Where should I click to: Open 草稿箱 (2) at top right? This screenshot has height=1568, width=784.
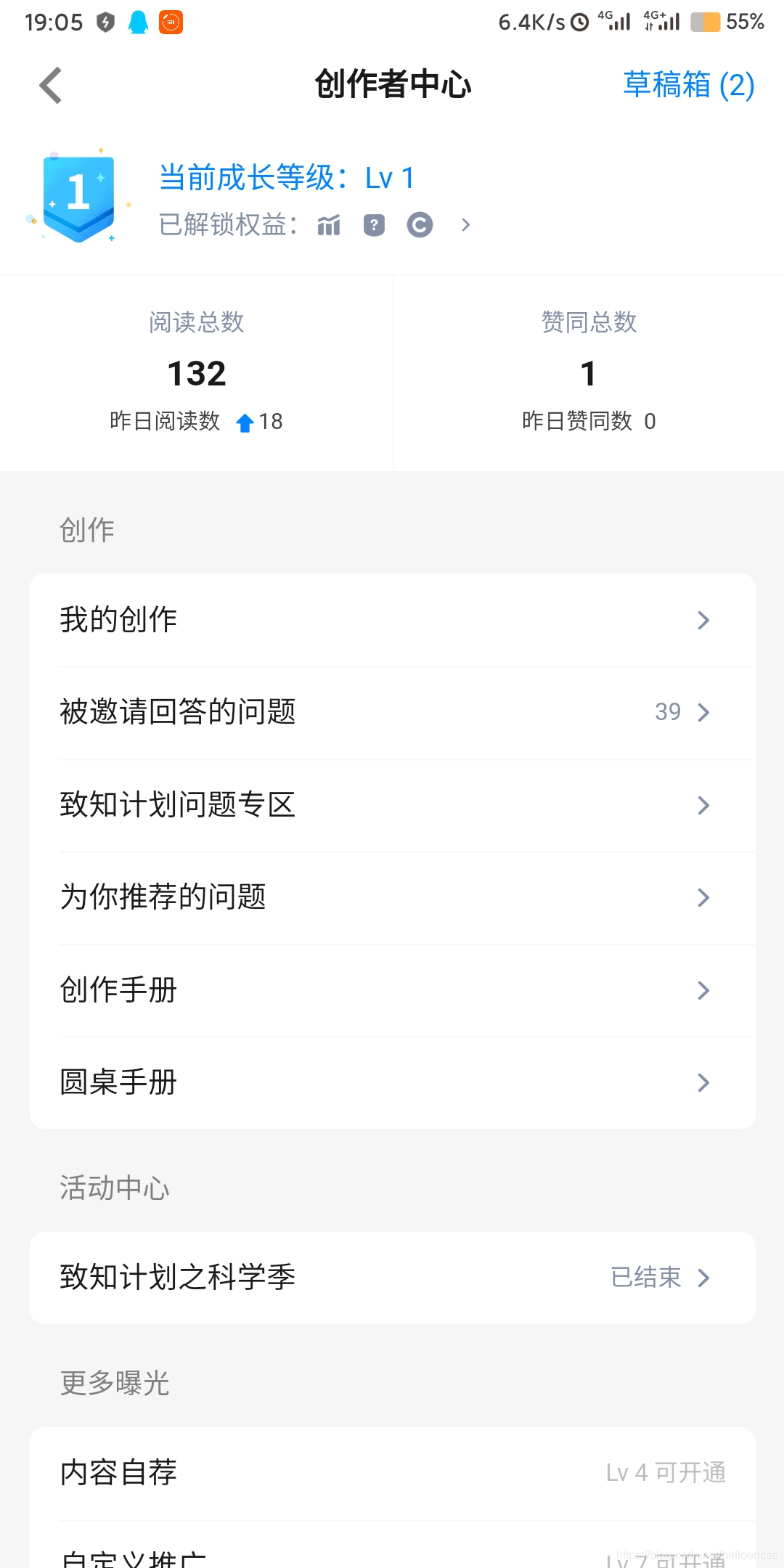(x=690, y=84)
